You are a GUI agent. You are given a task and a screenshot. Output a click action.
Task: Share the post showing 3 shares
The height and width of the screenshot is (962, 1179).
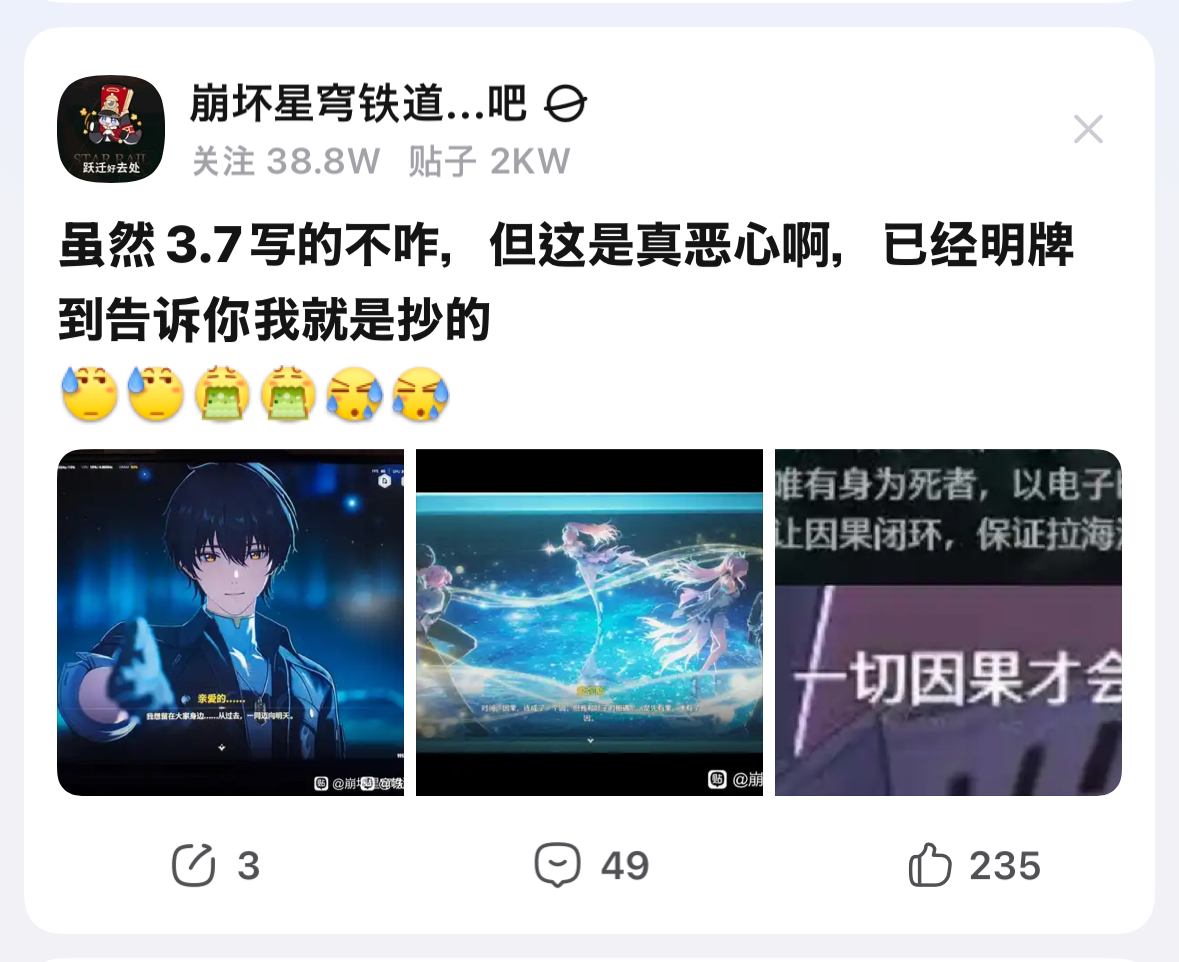tap(216, 865)
